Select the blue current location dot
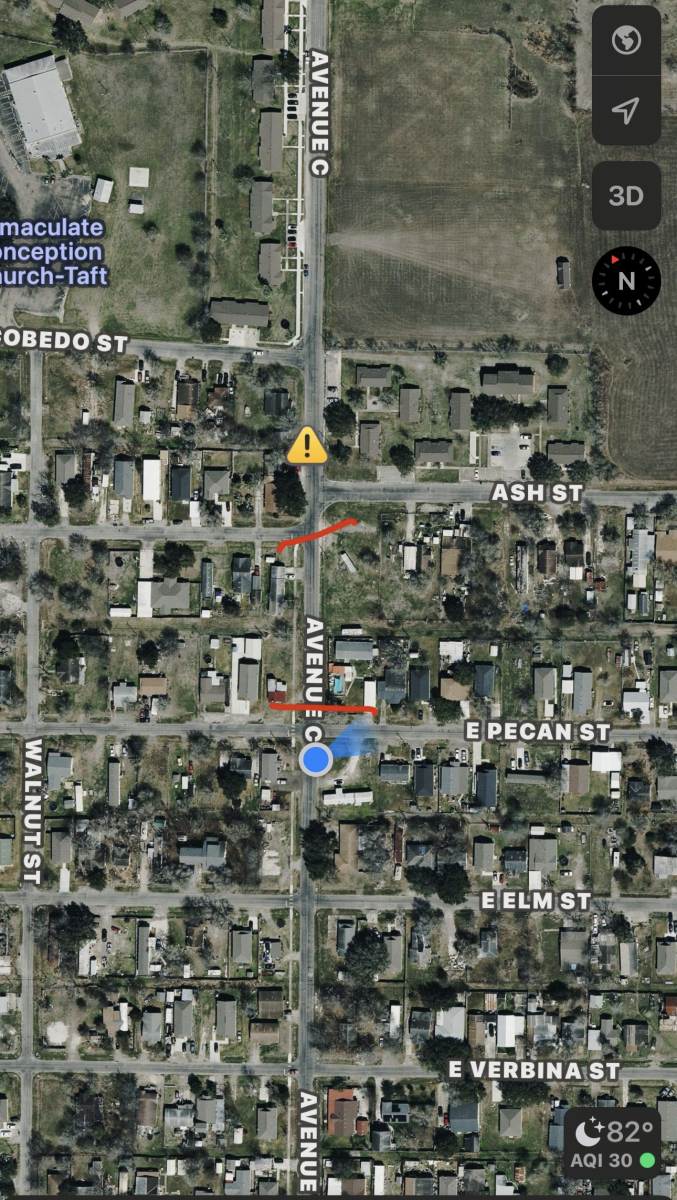 tap(316, 759)
